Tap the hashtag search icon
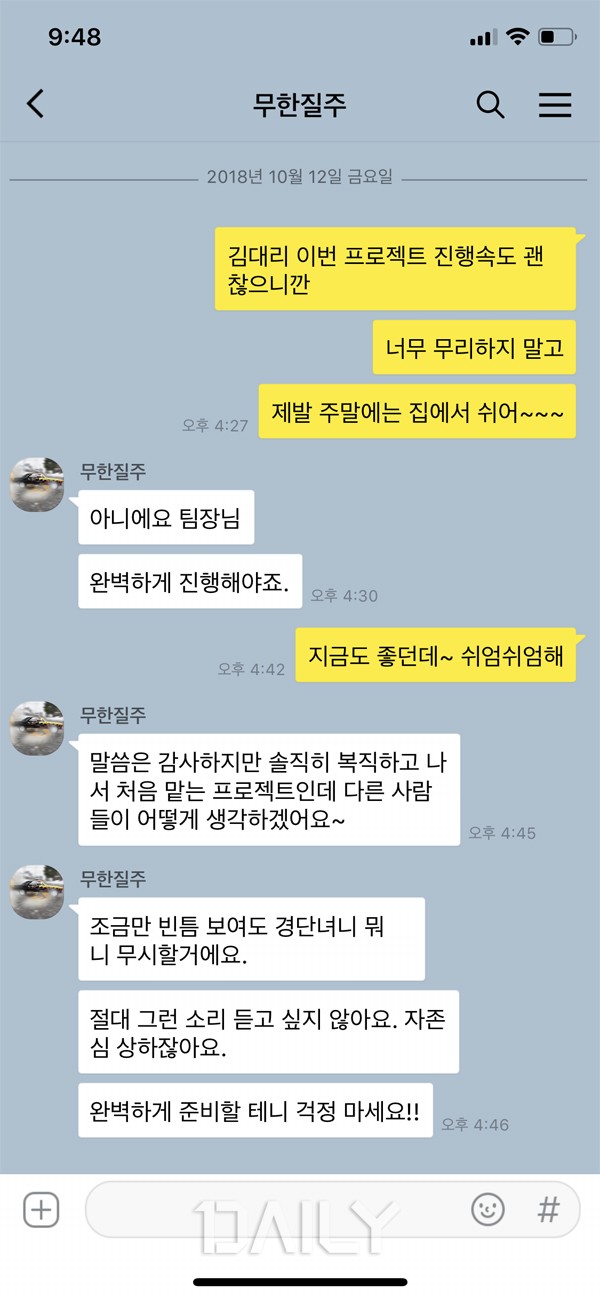 [x=548, y=1210]
